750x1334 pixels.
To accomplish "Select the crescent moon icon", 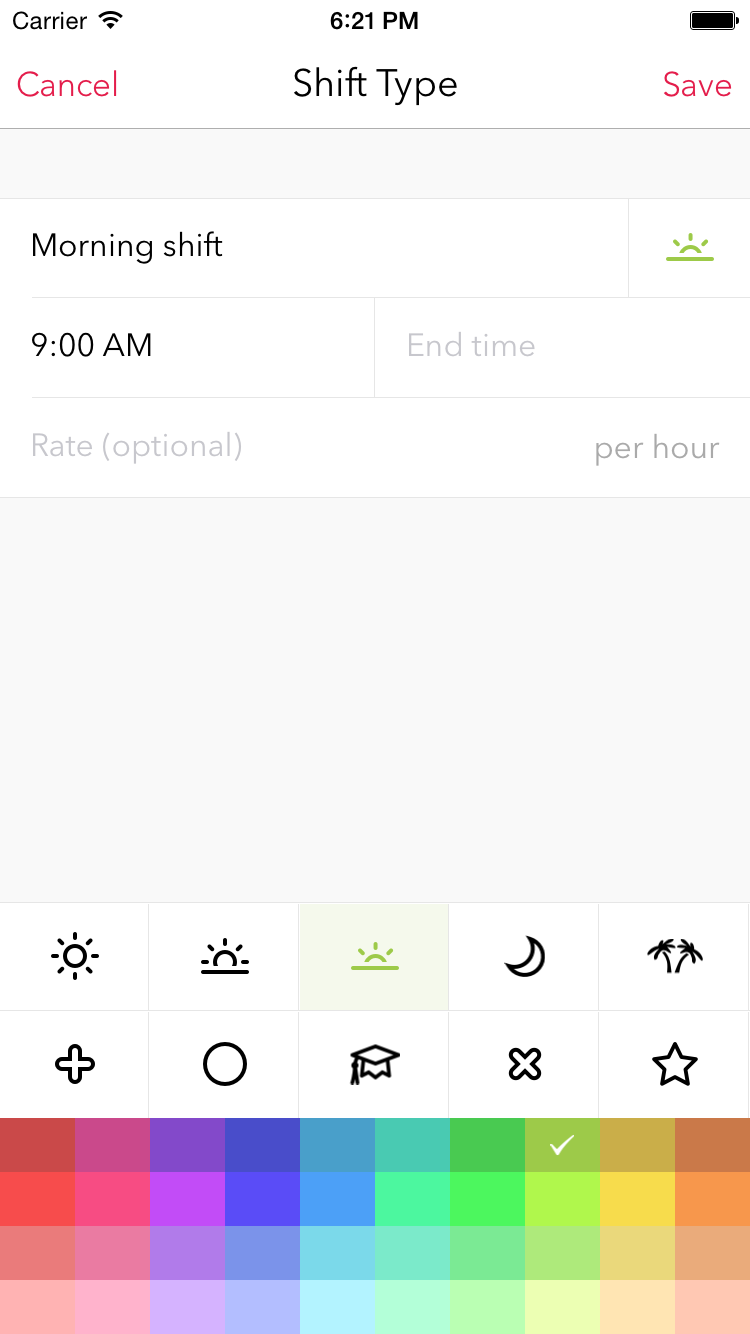I will (524, 957).
